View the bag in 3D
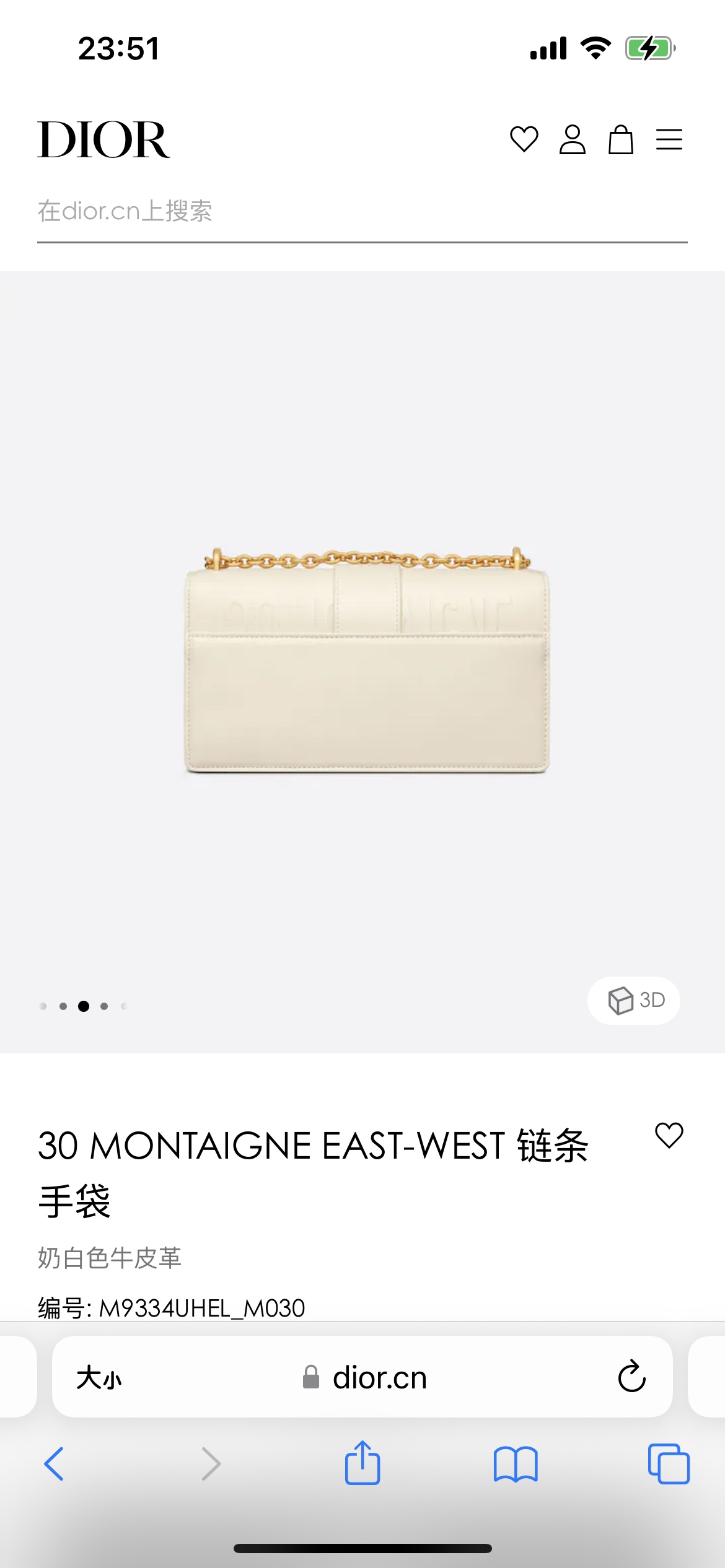This screenshot has width=725, height=1568. coord(634,1000)
